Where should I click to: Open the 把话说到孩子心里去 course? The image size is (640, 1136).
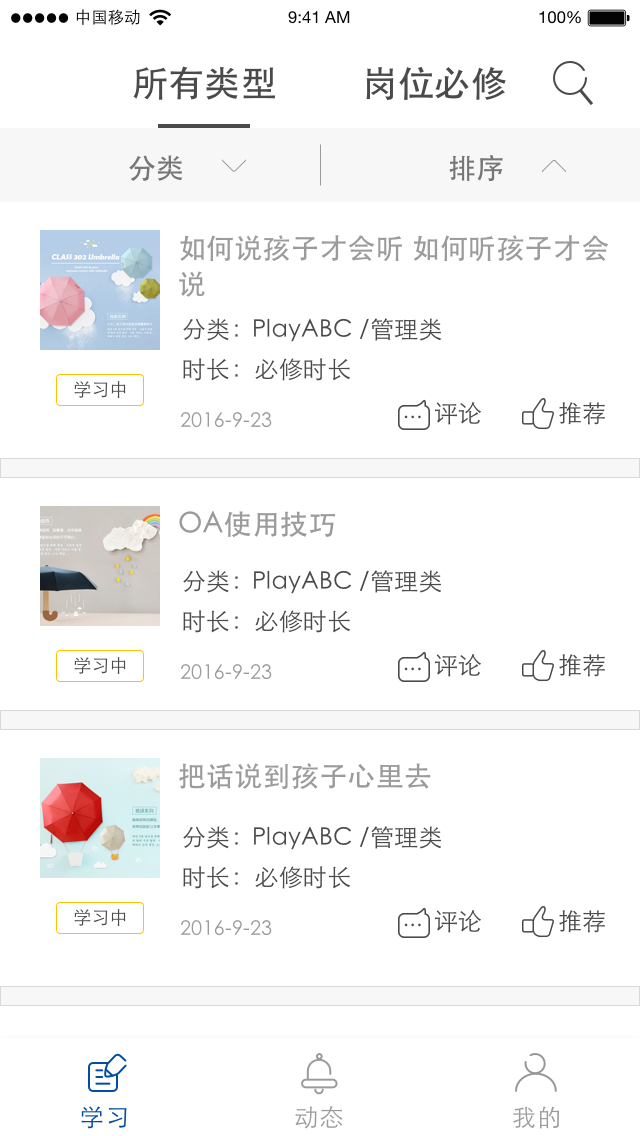click(x=305, y=777)
